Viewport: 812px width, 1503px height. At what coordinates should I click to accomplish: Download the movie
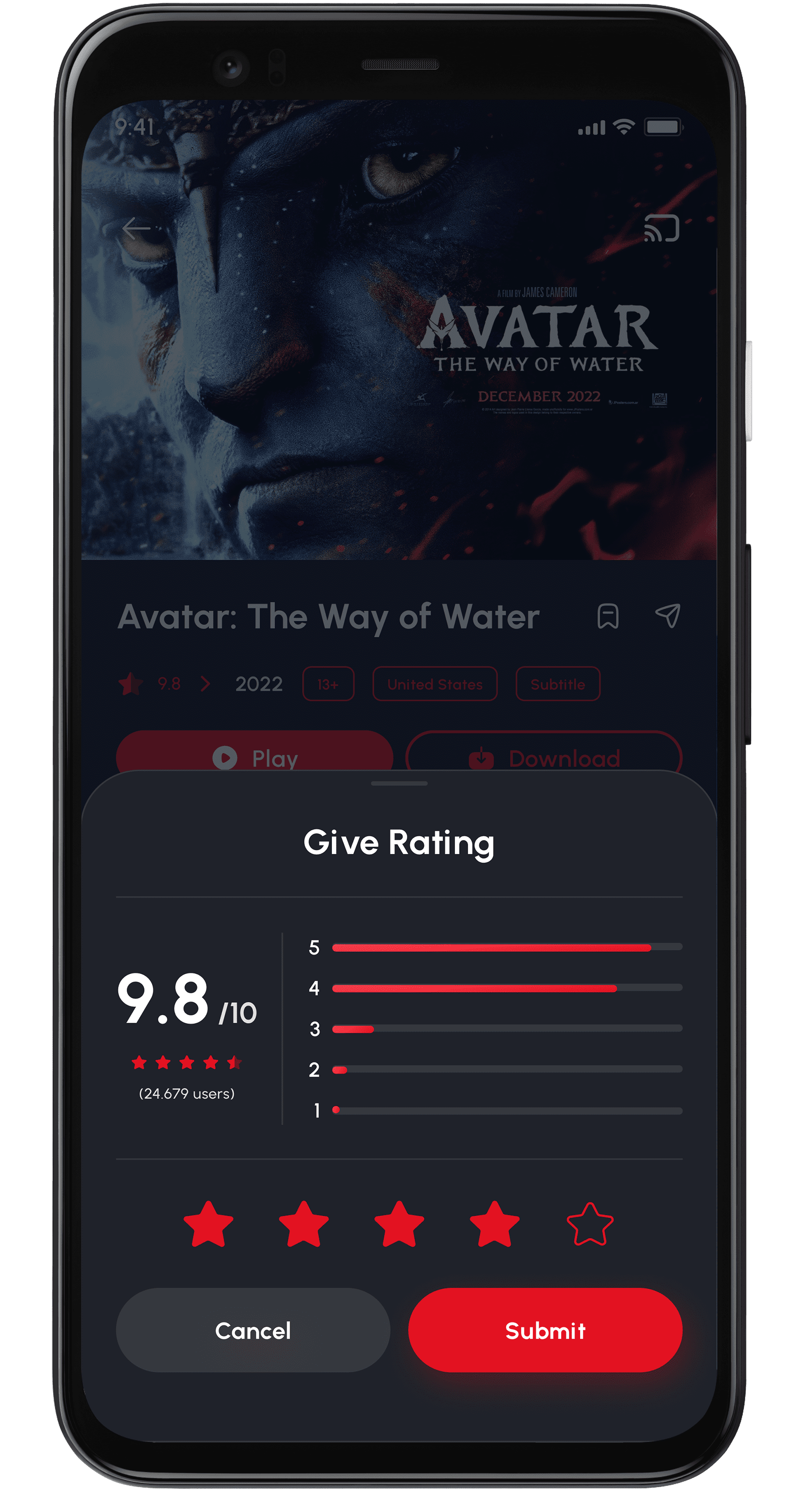544,757
